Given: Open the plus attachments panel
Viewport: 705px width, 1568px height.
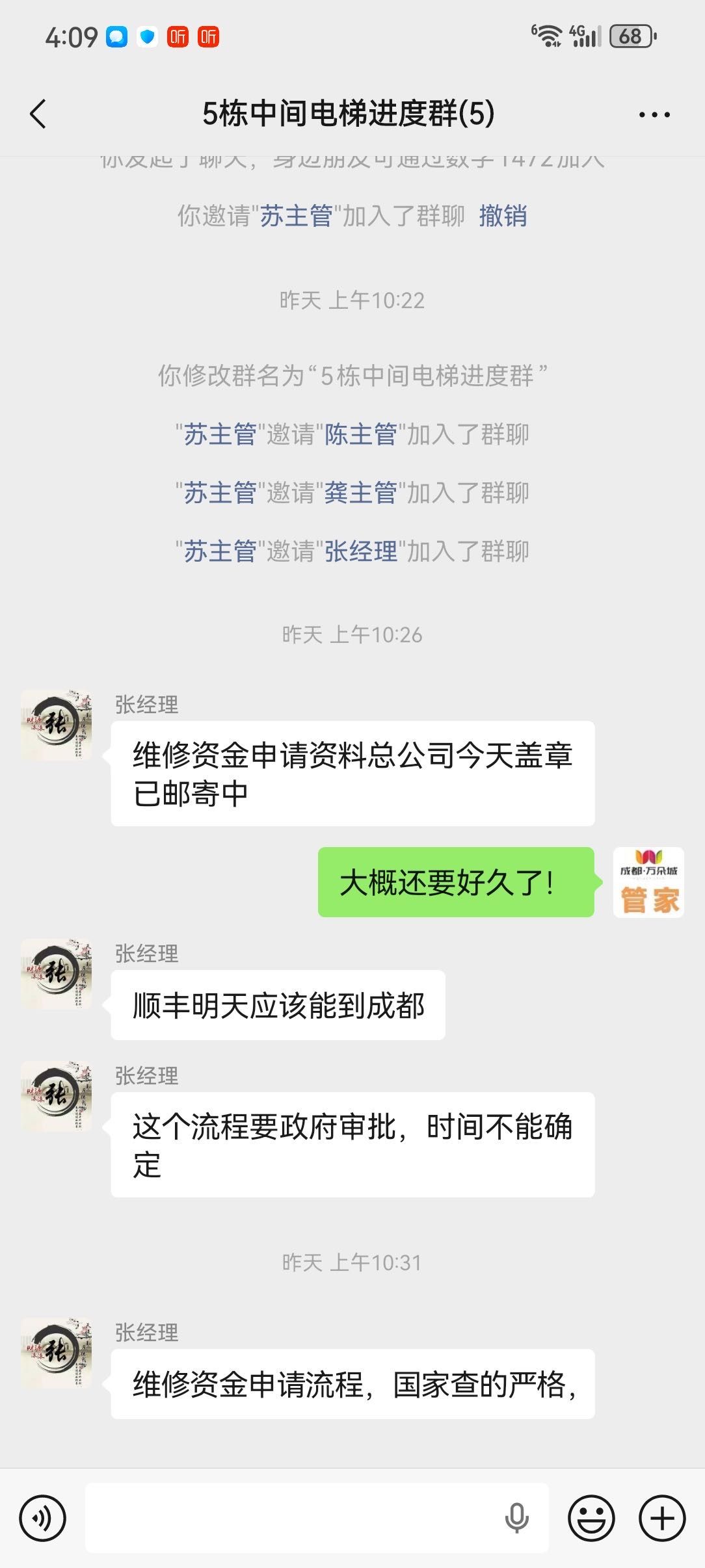Looking at the screenshot, I should 662,1519.
